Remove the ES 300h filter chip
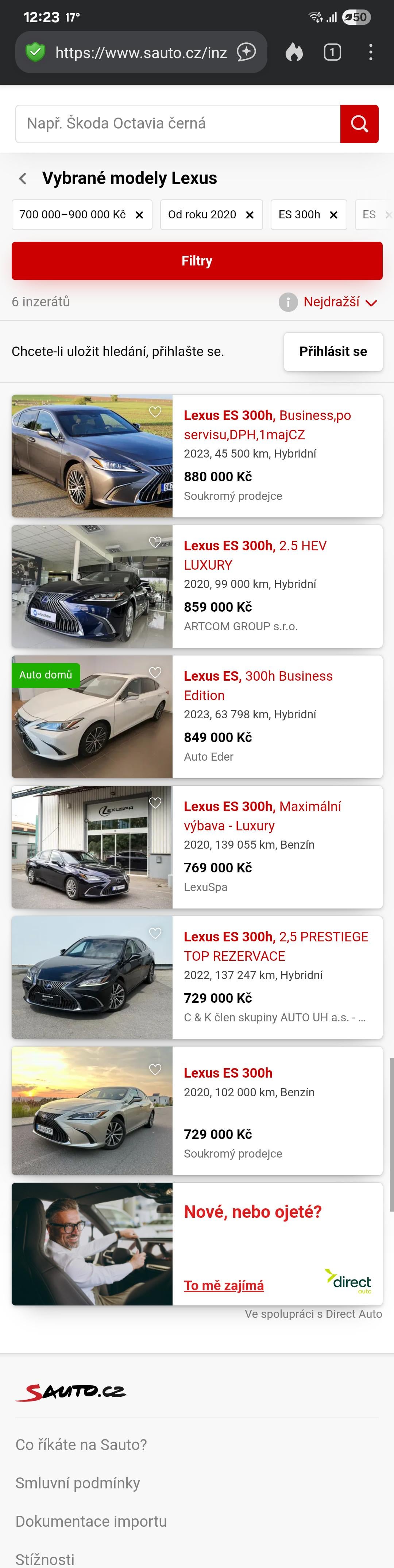This screenshot has width=394, height=1568. [x=333, y=215]
